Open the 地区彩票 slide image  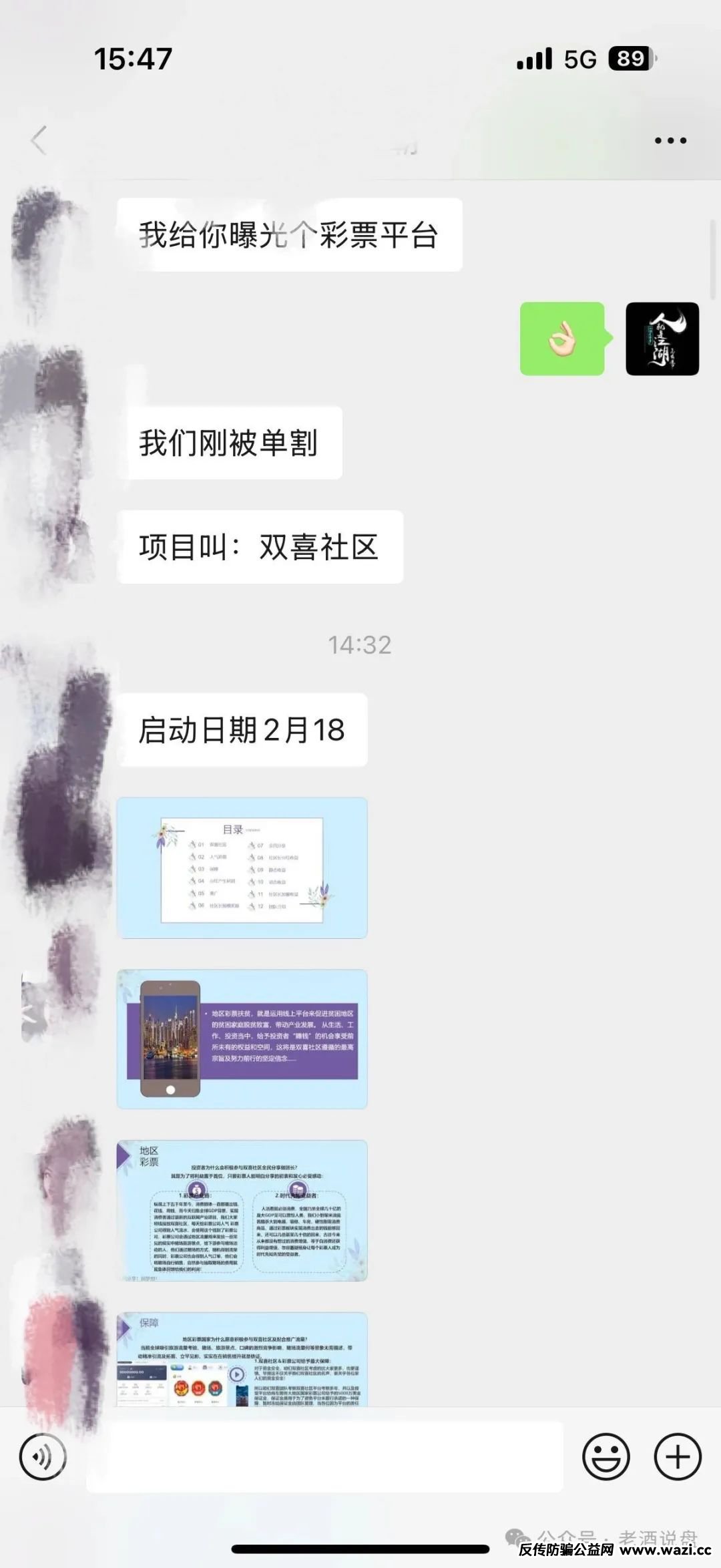tap(242, 1210)
